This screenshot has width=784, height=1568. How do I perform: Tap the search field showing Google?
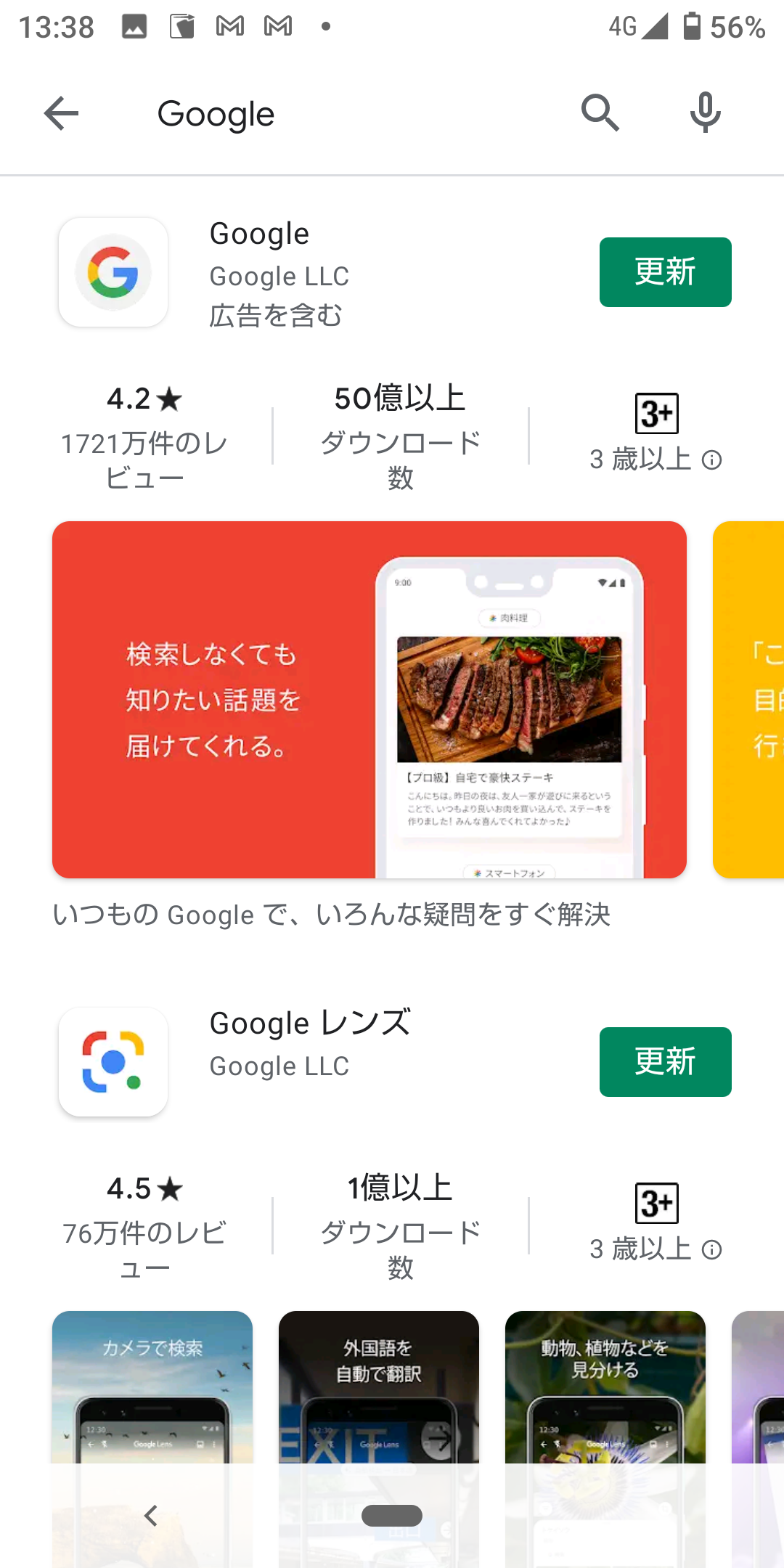point(216,114)
